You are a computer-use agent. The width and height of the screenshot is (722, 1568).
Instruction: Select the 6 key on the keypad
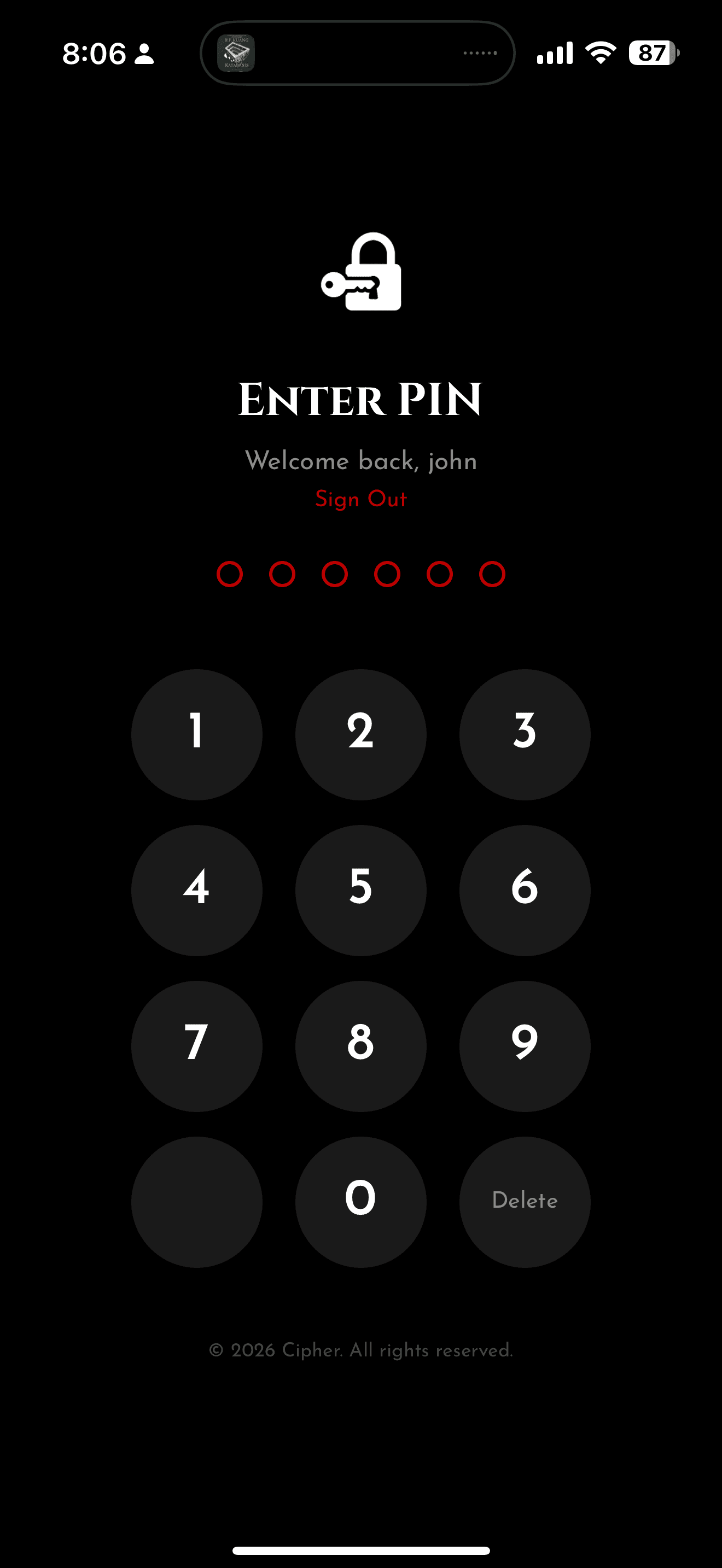pyautogui.click(x=525, y=890)
